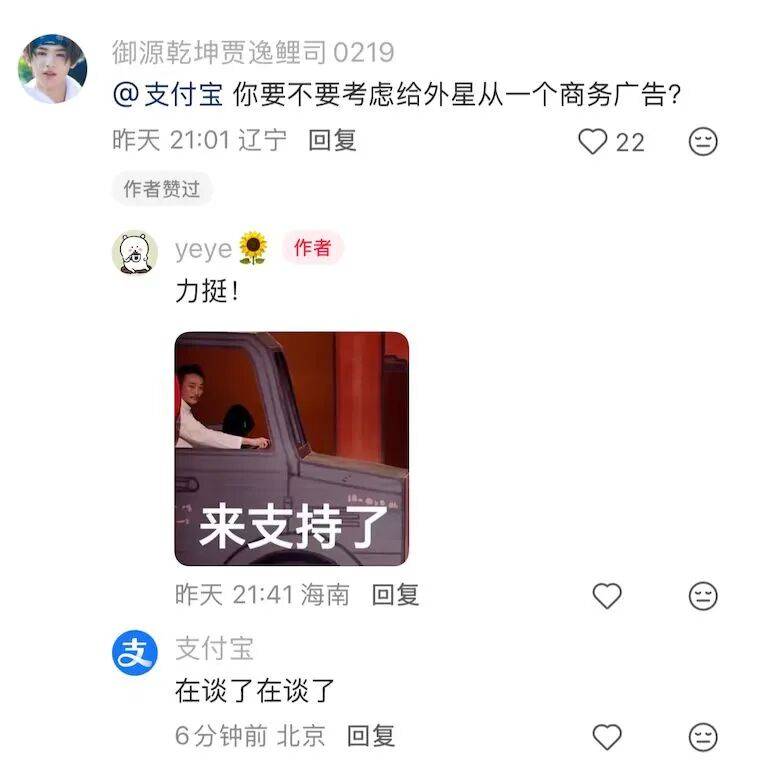Screen dimensions: 780x762
Task: Open 御源乾坤贾逸鲤司 0219's profile avatar
Action: (x=52, y=68)
